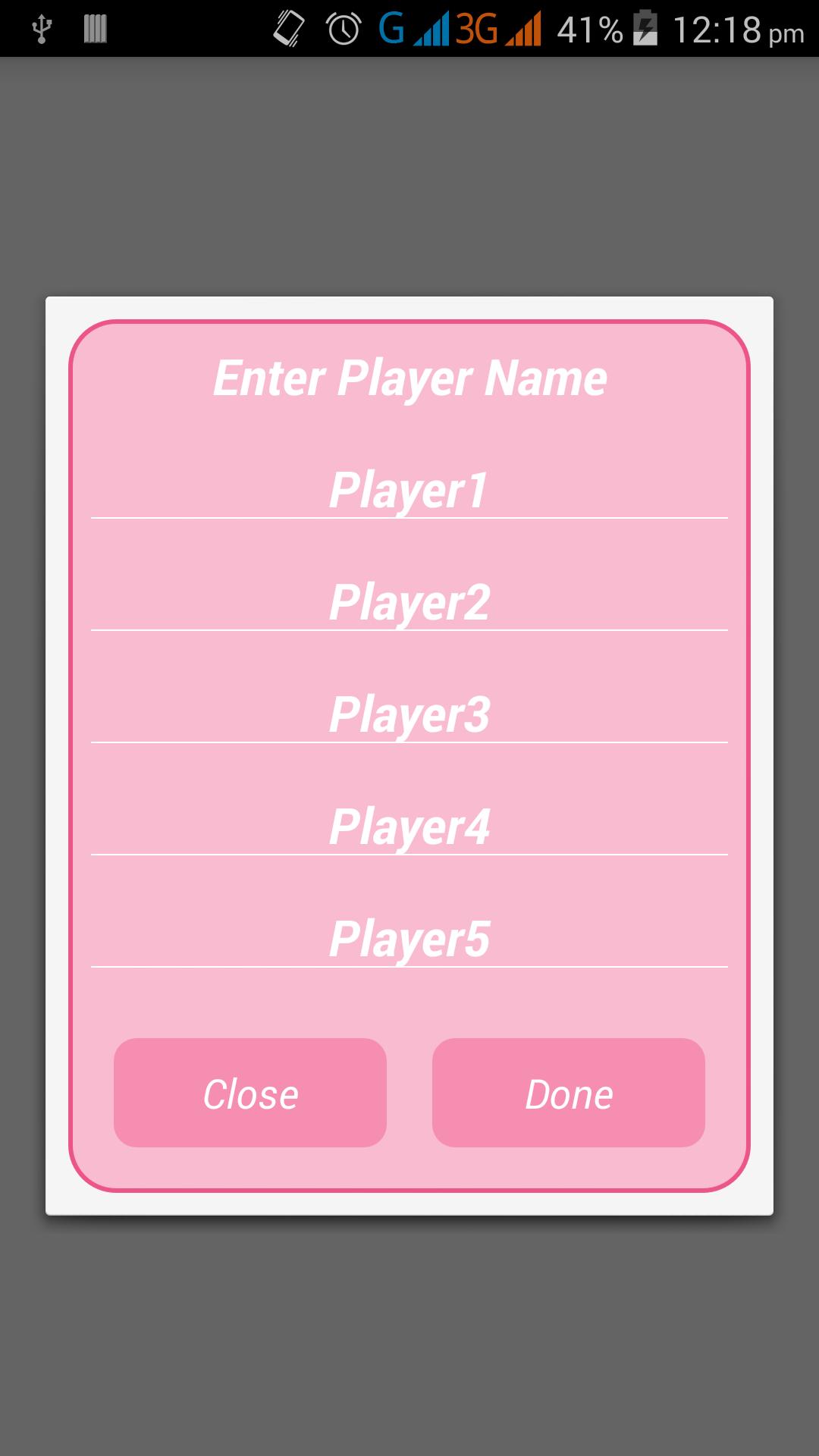
Task: Close the player name dialog
Action: [250, 1093]
